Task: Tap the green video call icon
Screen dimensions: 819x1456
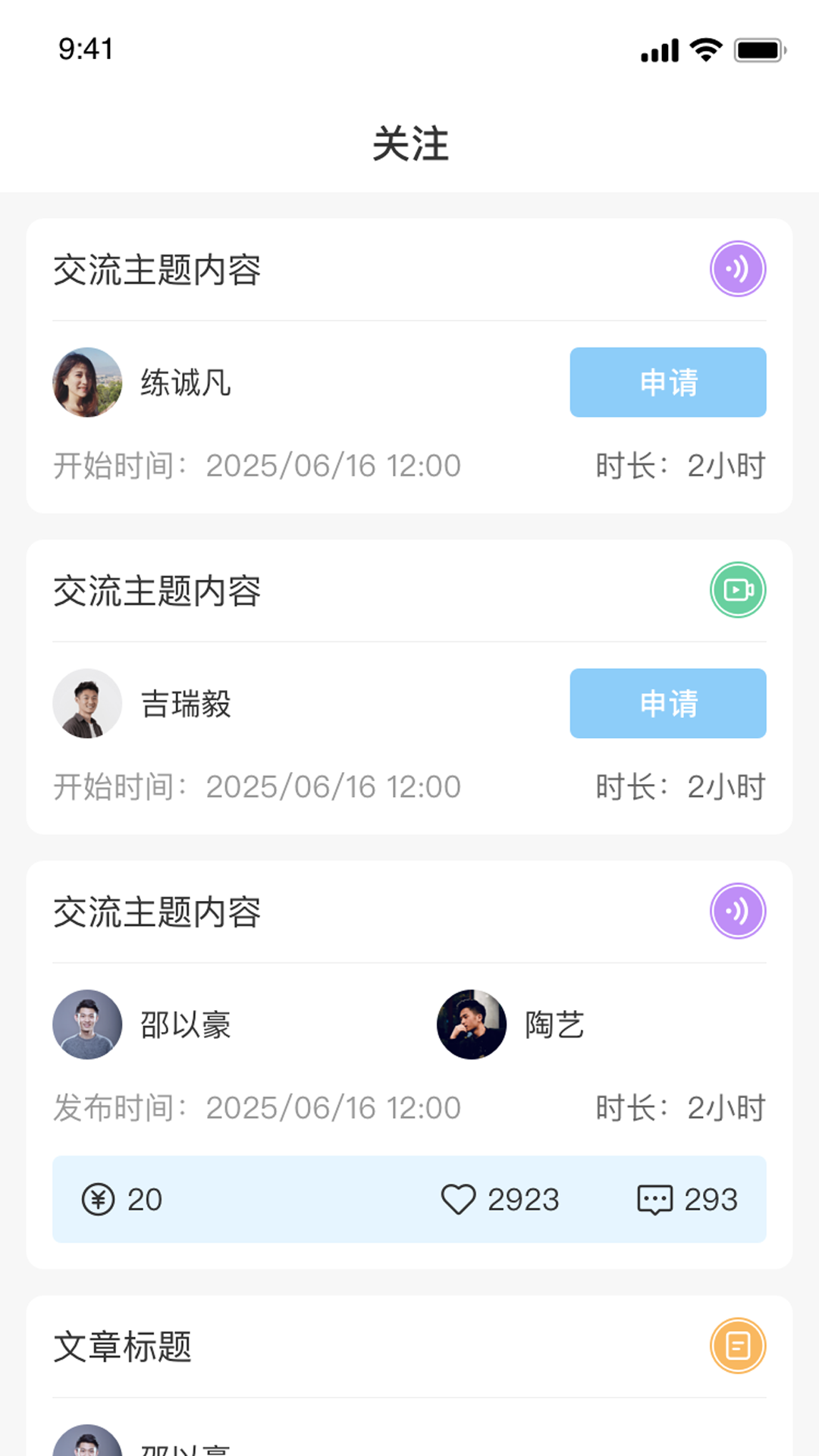Action: click(x=738, y=589)
